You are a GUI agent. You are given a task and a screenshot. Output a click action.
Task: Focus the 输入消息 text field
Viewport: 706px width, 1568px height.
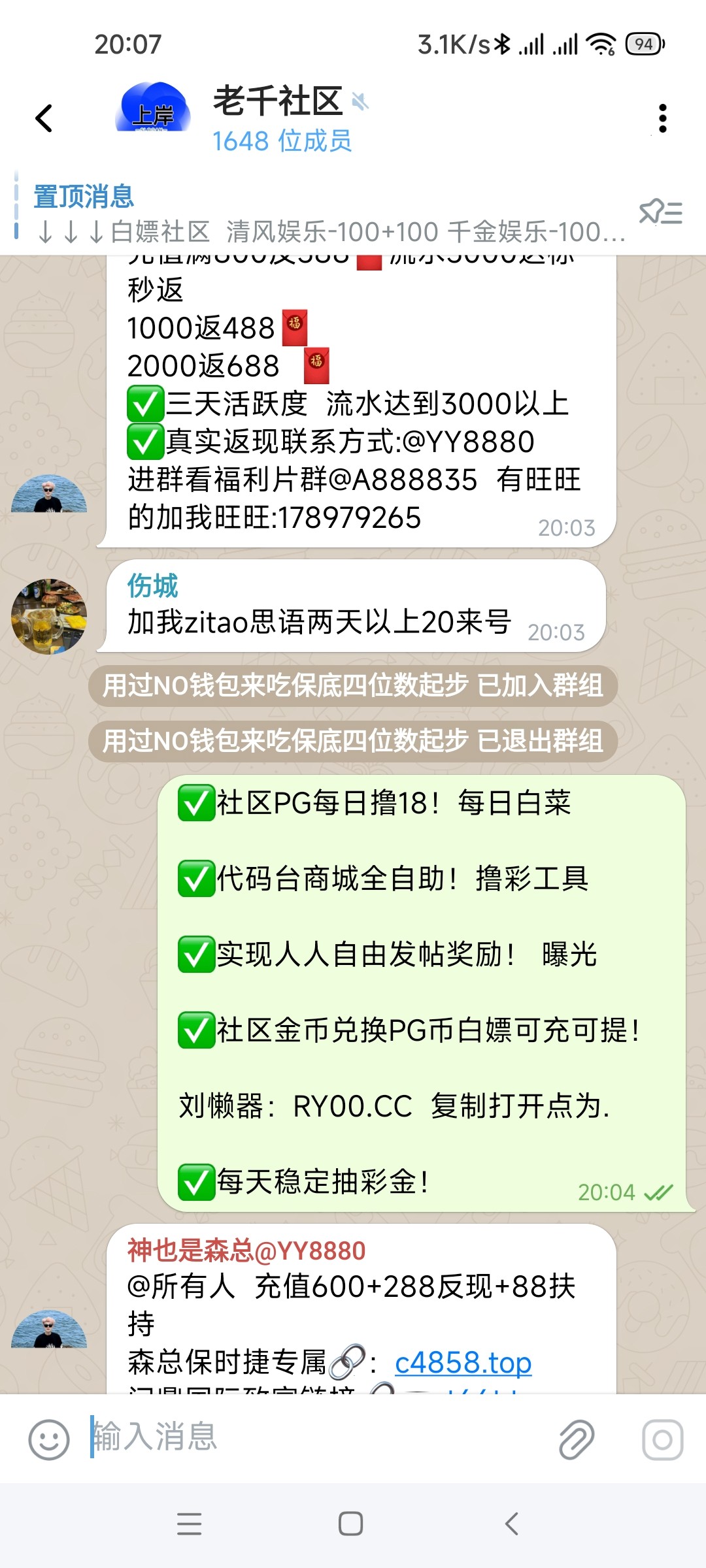[314, 1437]
